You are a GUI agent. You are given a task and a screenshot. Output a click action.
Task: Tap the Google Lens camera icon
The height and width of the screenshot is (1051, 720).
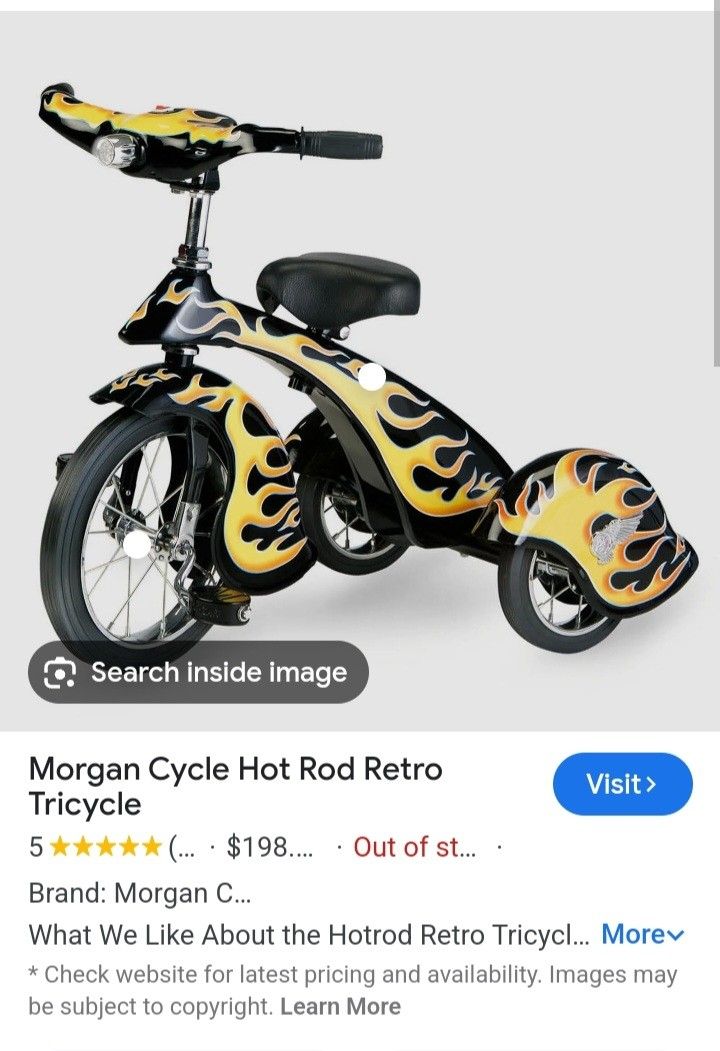pyautogui.click(x=61, y=672)
